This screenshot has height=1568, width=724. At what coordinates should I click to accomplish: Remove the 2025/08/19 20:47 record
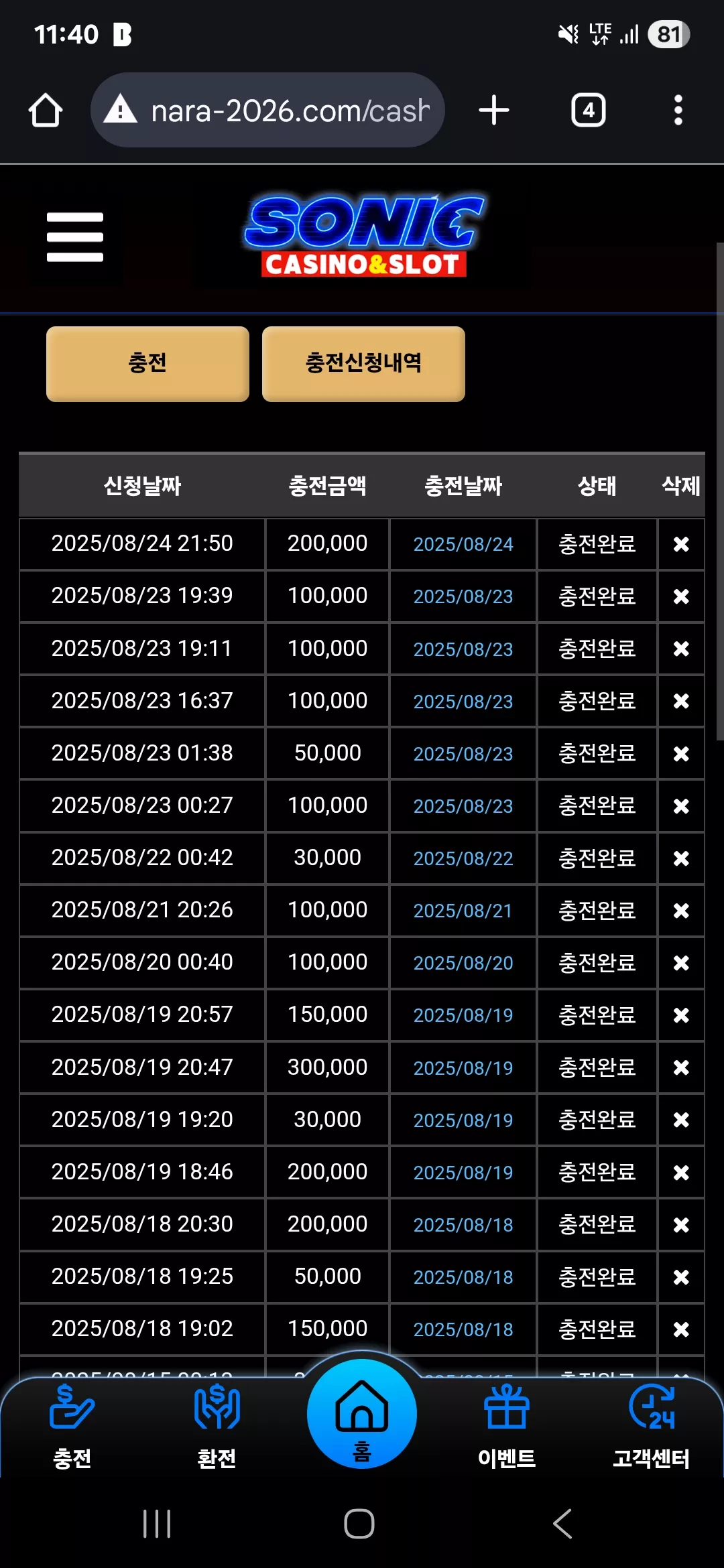tap(681, 1067)
